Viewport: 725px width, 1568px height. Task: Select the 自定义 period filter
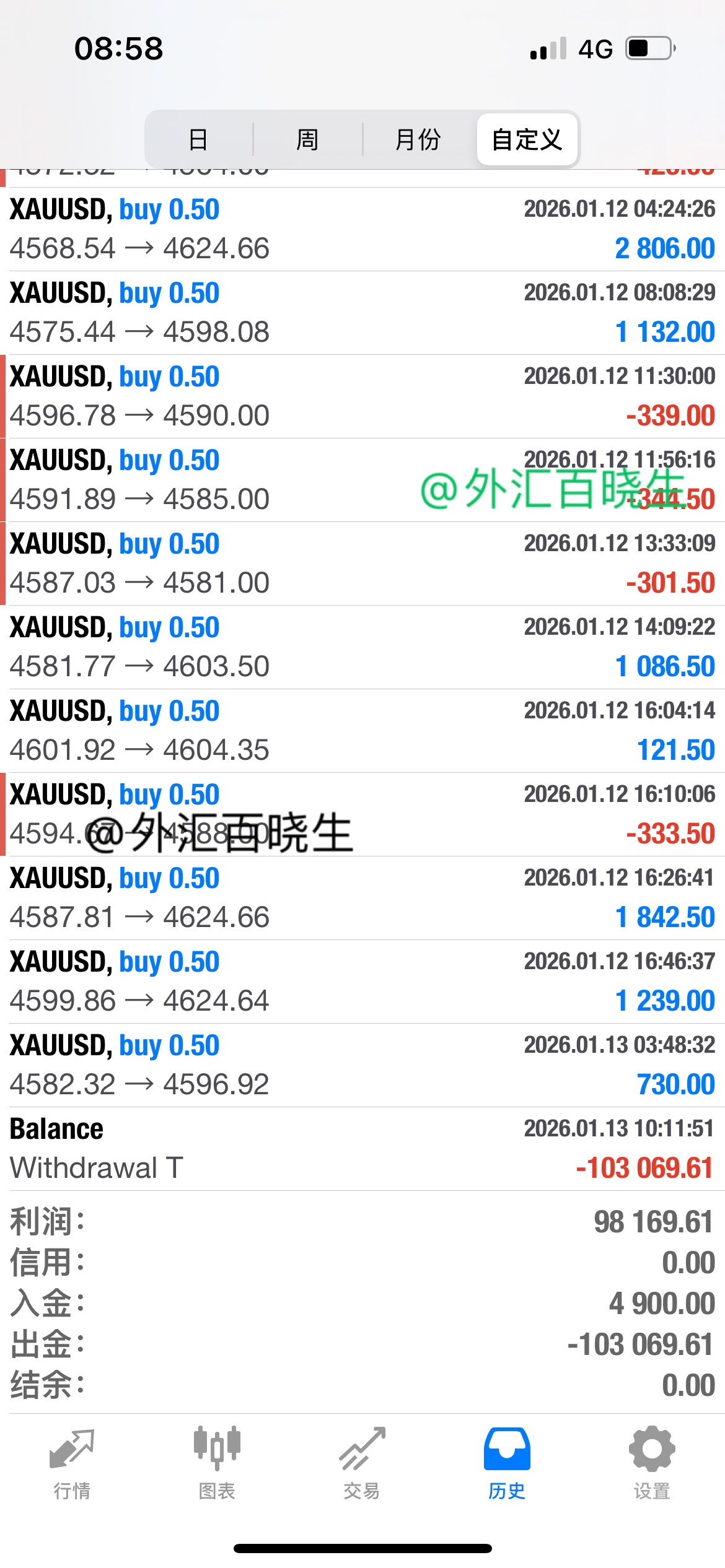(527, 139)
